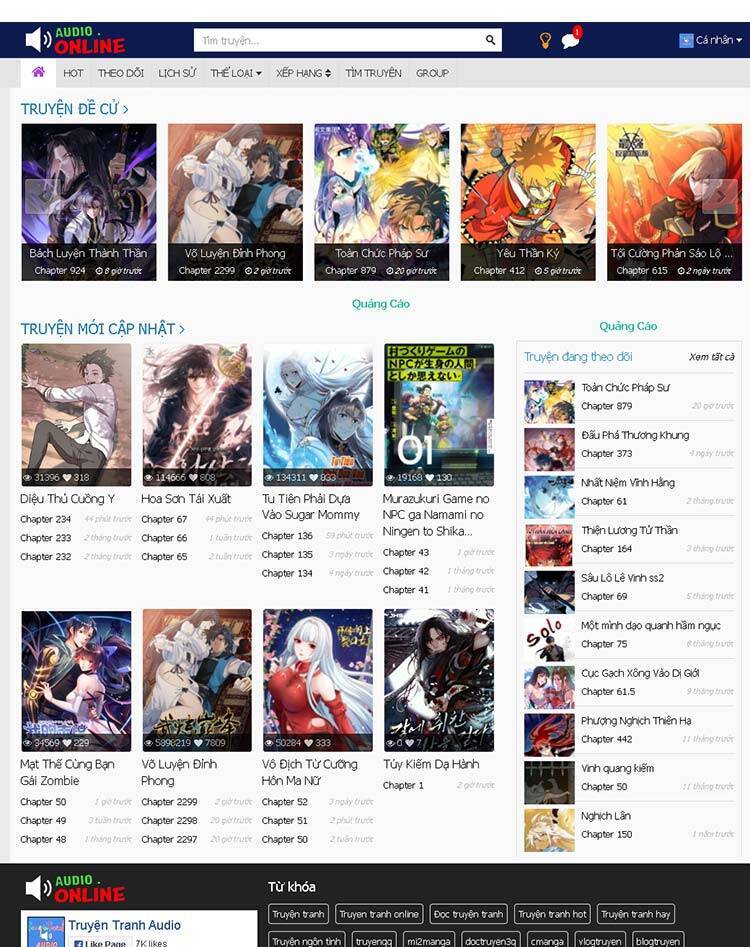The image size is (750, 947).
Task: Open Đấu Phá Thương Khung in followed list
Action: (634, 435)
